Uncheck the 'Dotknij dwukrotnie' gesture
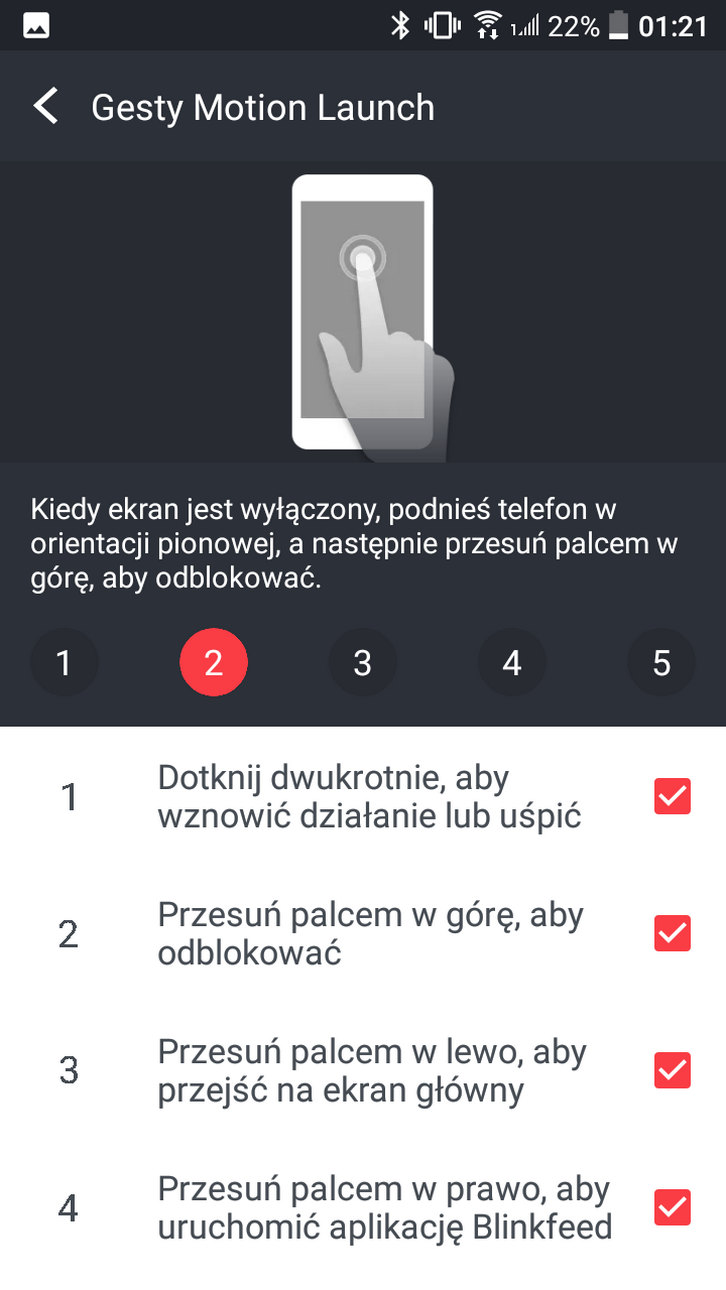 [672, 796]
